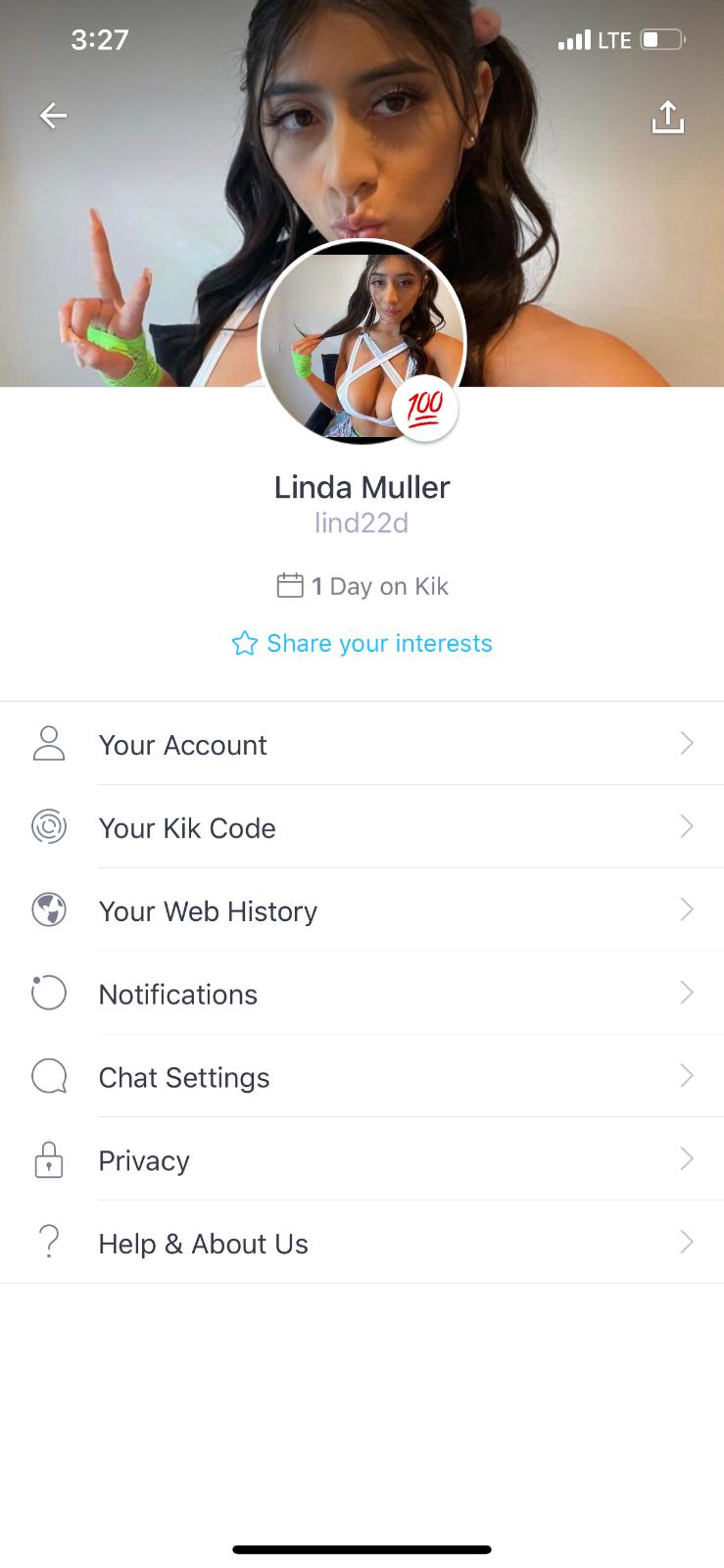Go to Notifications settings

[362, 994]
